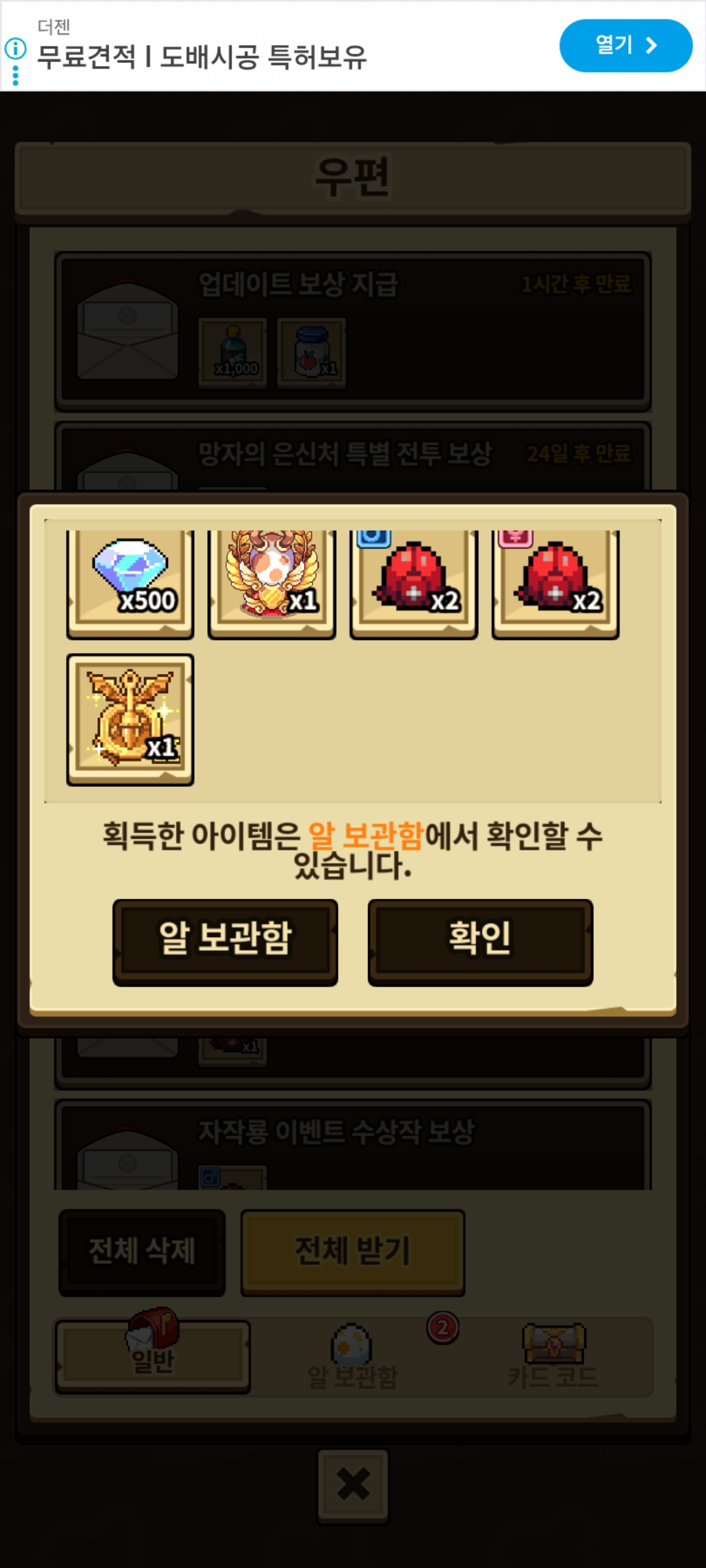Tap the golden anchor medal x1 item

click(x=130, y=719)
